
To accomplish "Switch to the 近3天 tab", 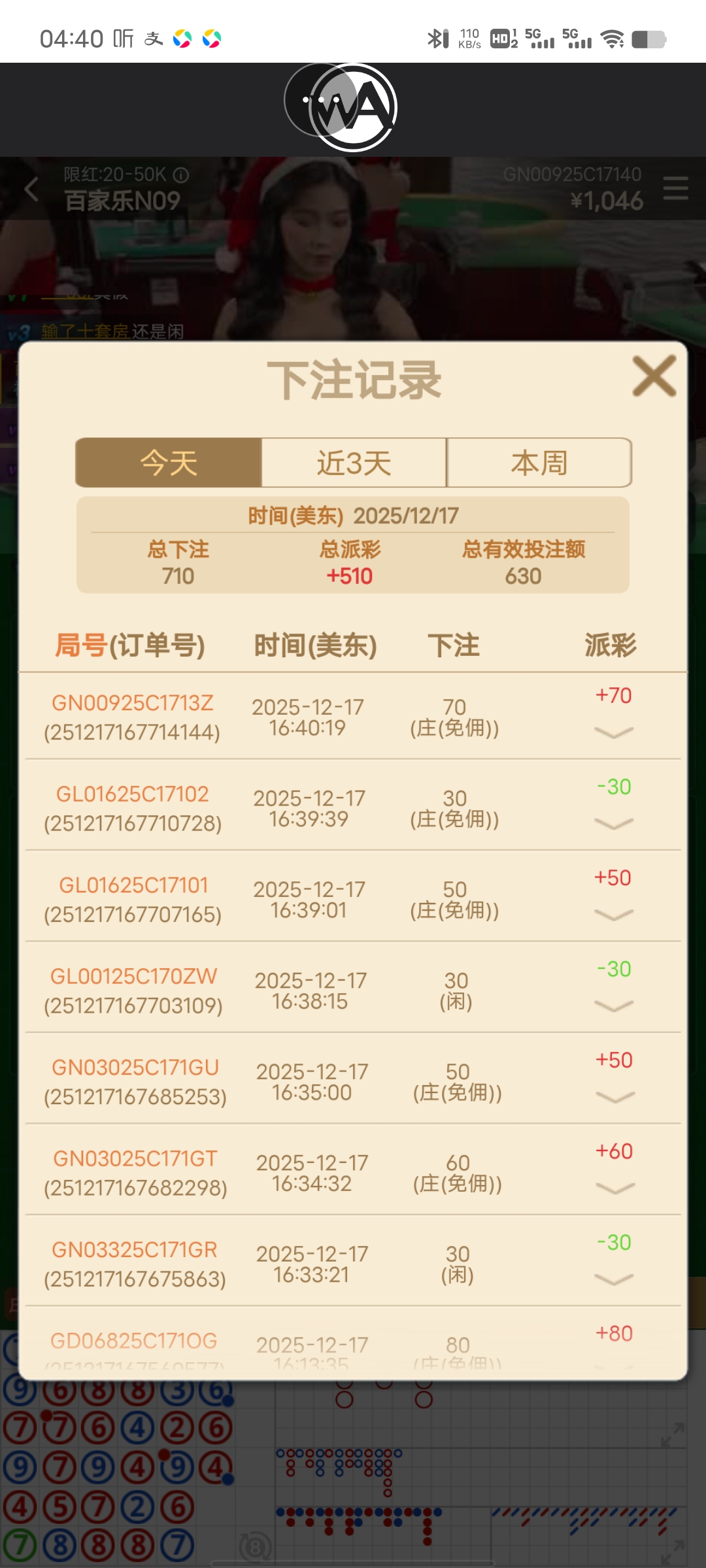I will 353,463.
